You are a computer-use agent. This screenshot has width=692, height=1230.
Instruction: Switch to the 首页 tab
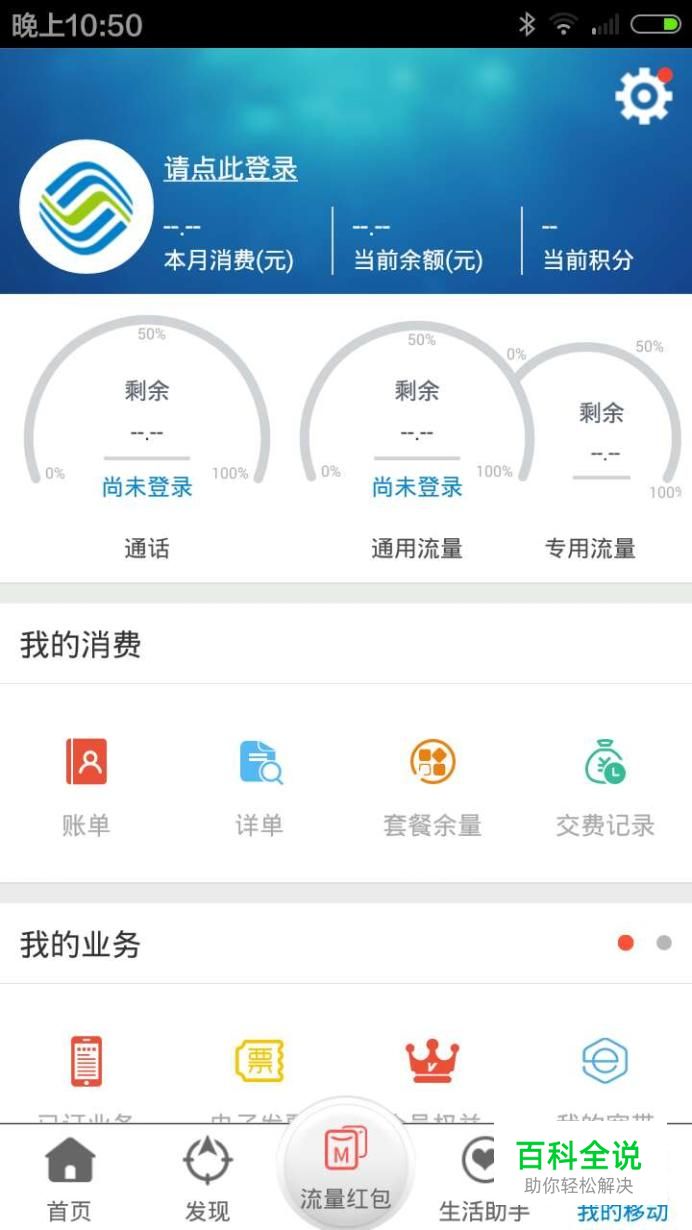[x=69, y=1179]
